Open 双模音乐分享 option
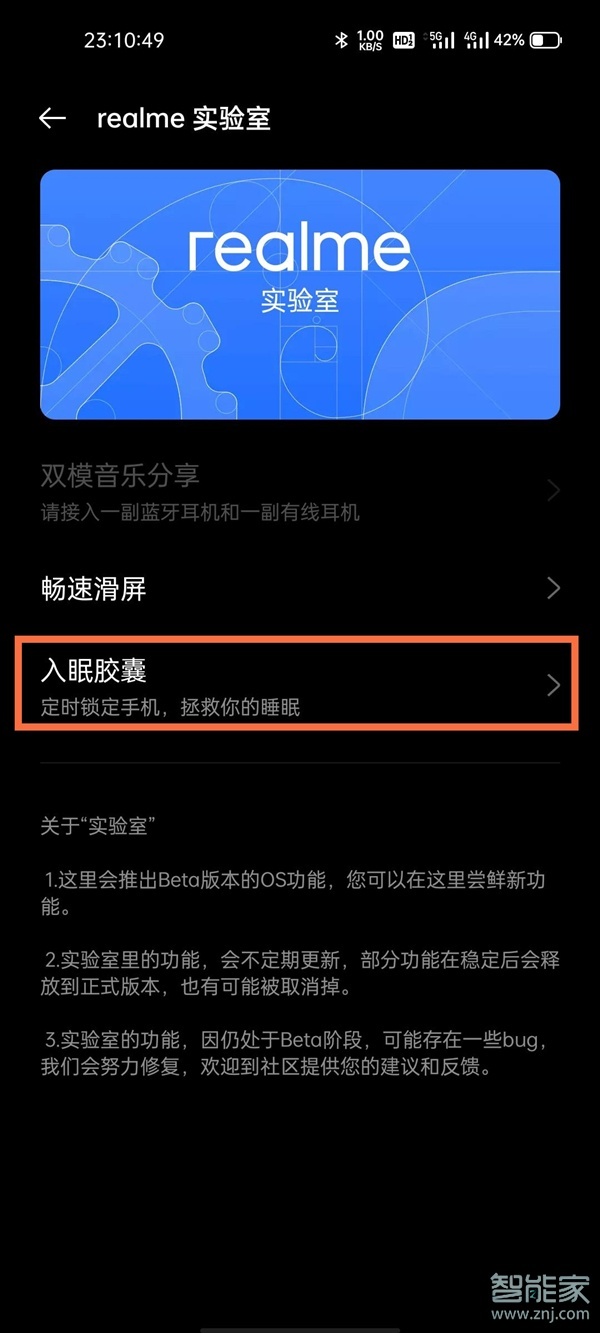The height and width of the screenshot is (1333, 600). (300, 491)
